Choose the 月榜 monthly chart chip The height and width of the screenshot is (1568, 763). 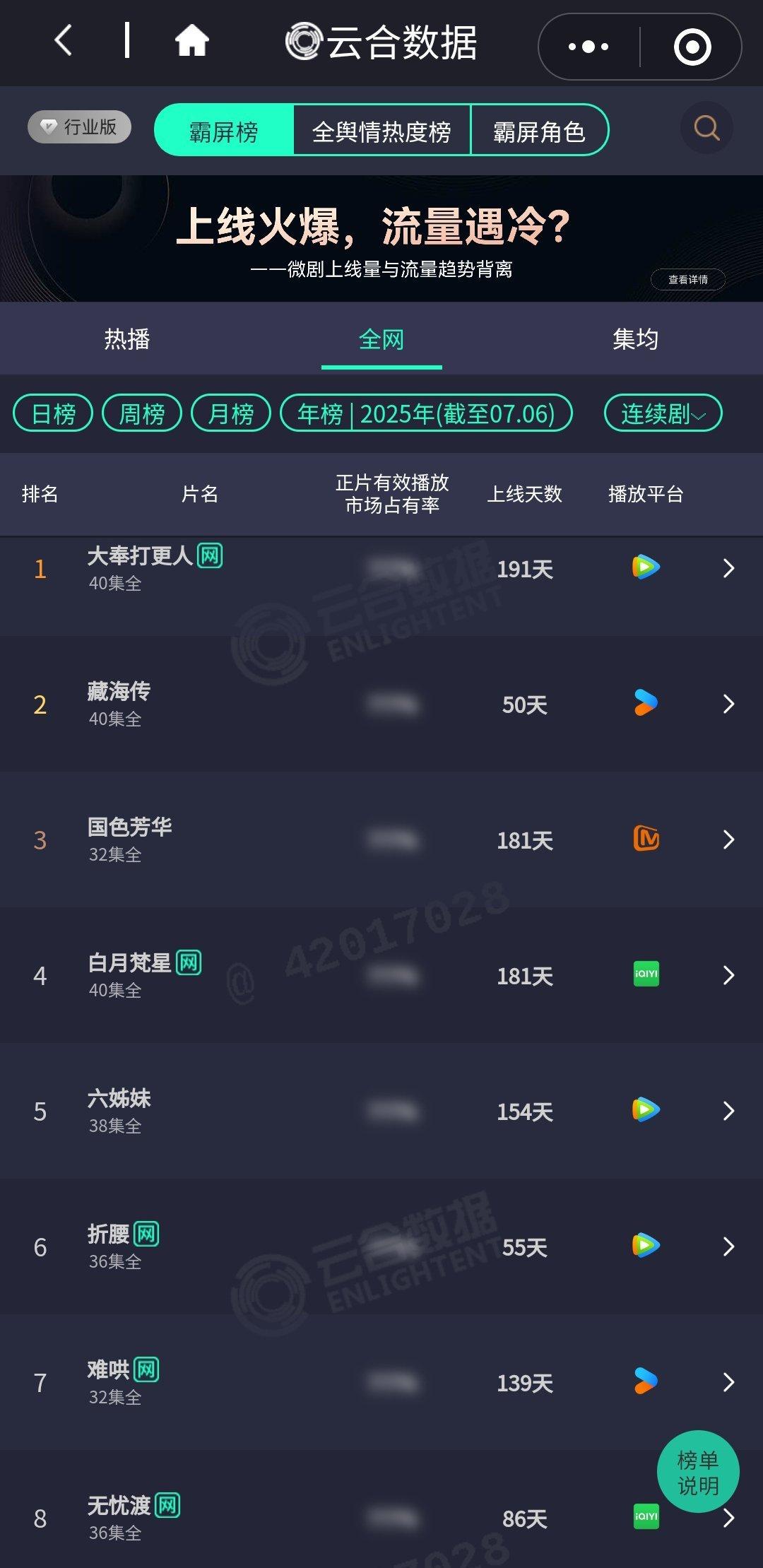tap(231, 413)
